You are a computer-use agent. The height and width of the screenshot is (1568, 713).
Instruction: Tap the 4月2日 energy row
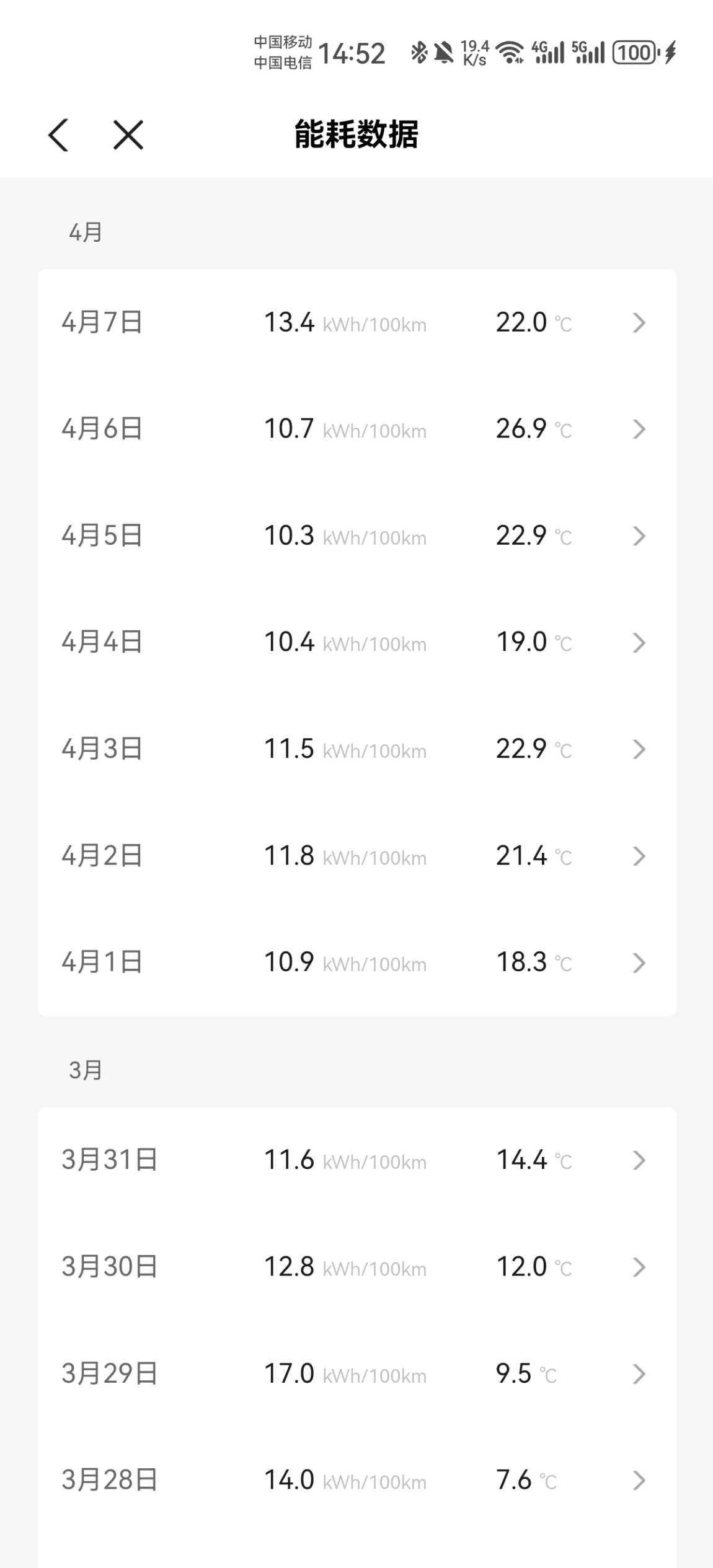(x=356, y=856)
